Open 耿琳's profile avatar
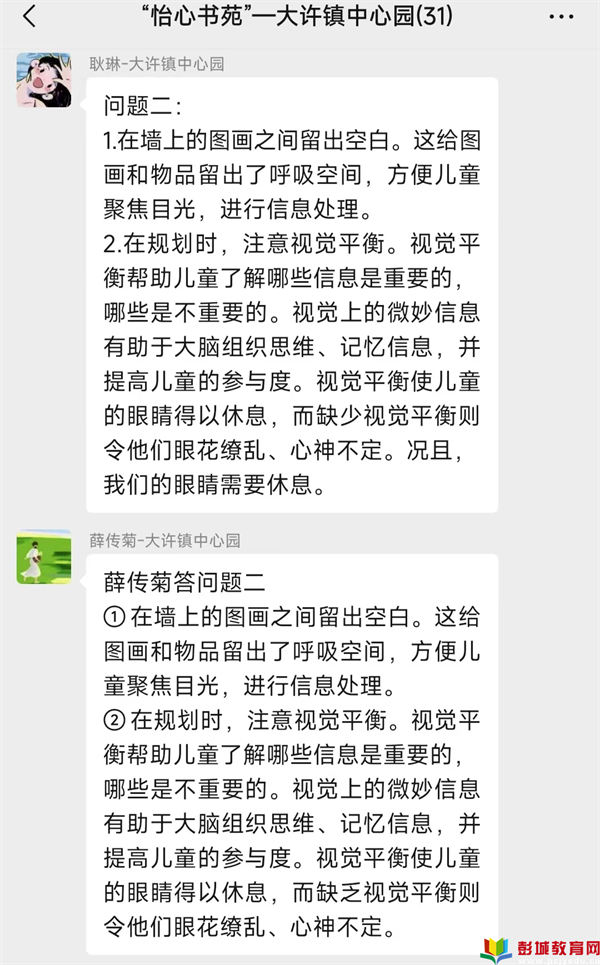This screenshot has width=600, height=965. coord(44,80)
